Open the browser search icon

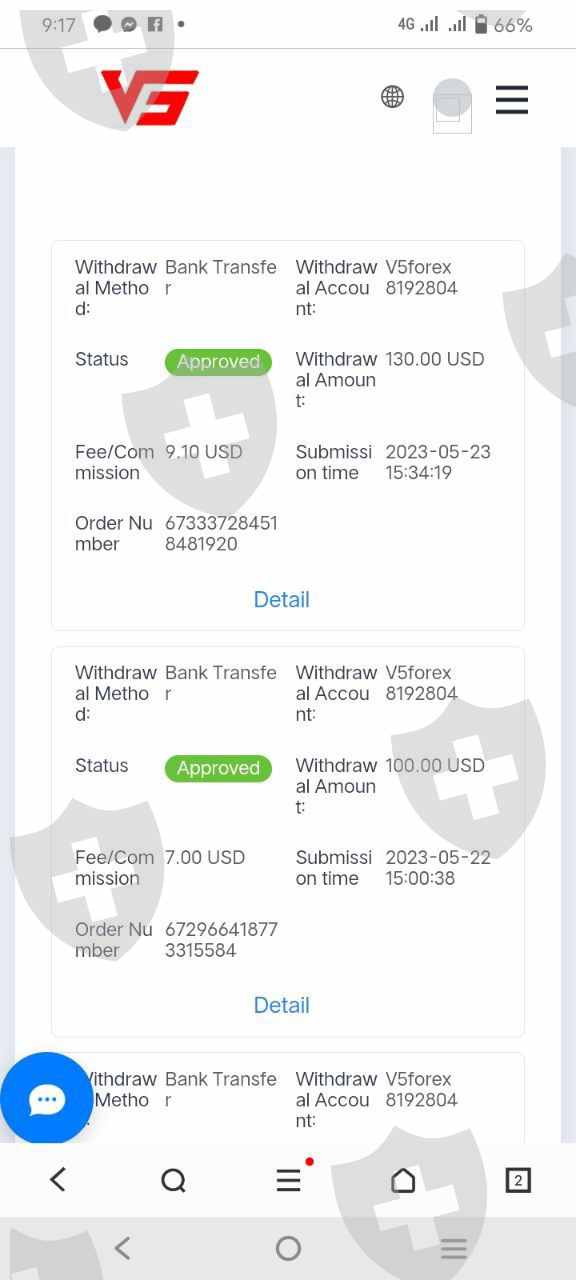(173, 1181)
